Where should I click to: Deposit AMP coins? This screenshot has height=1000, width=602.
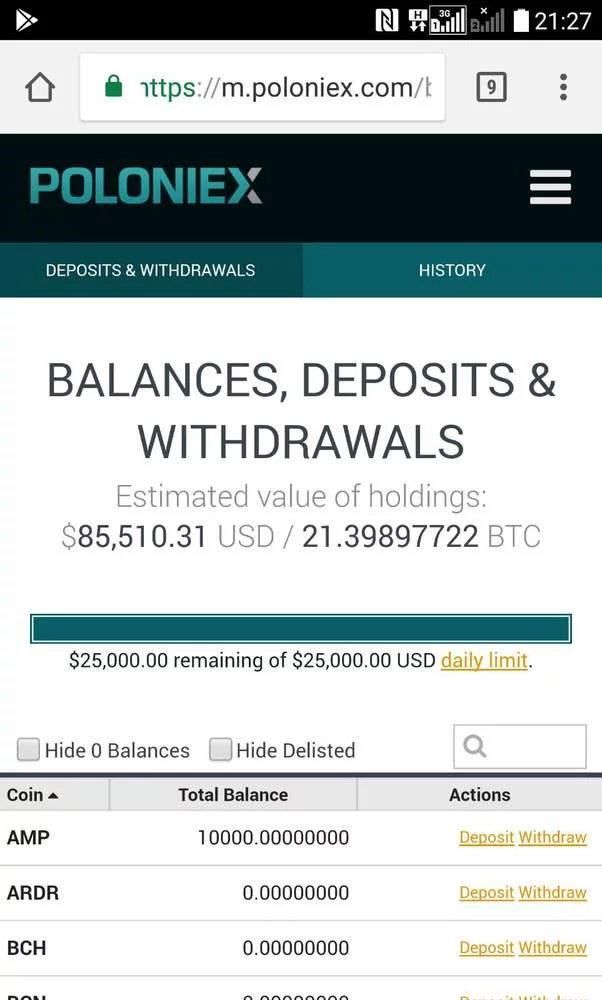[486, 837]
